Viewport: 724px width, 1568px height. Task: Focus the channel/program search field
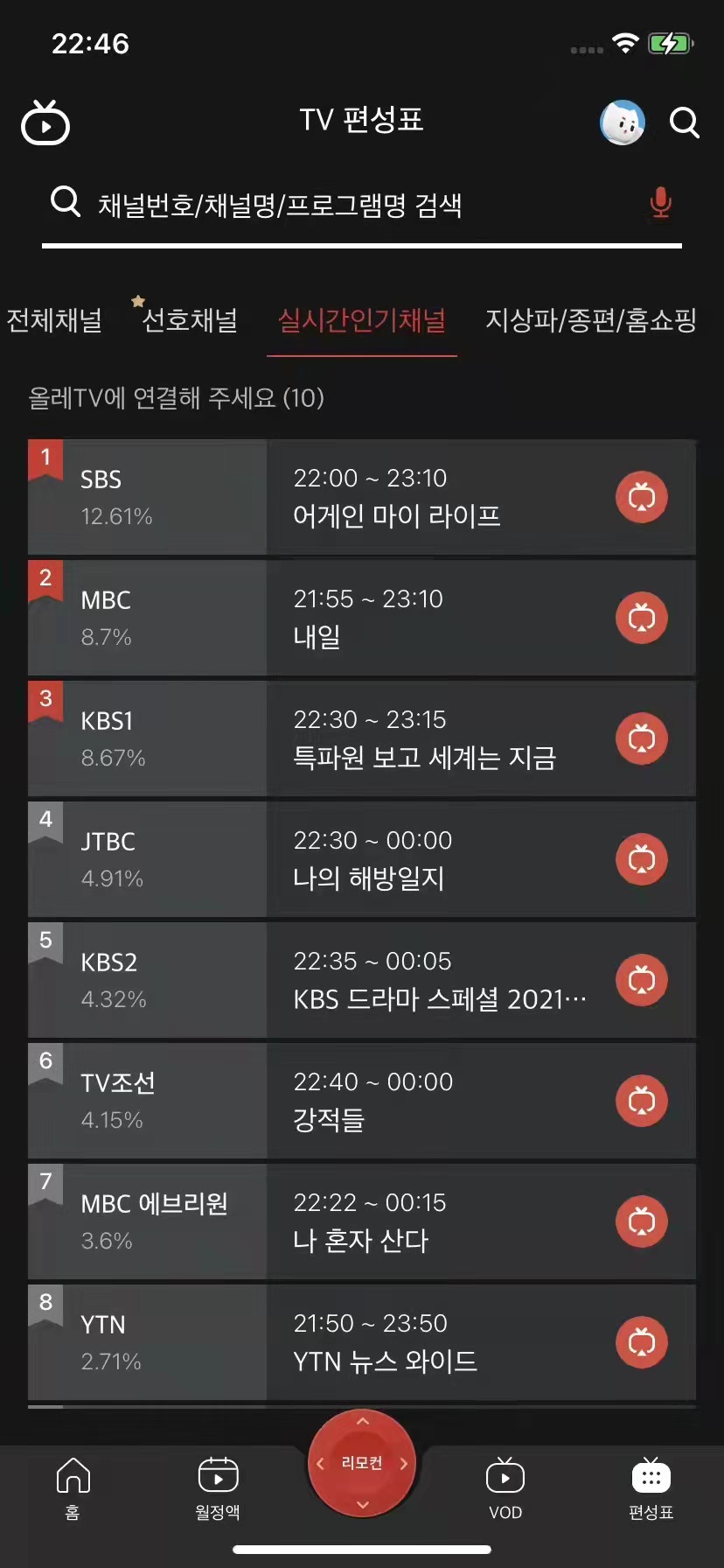click(x=362, y=205)
